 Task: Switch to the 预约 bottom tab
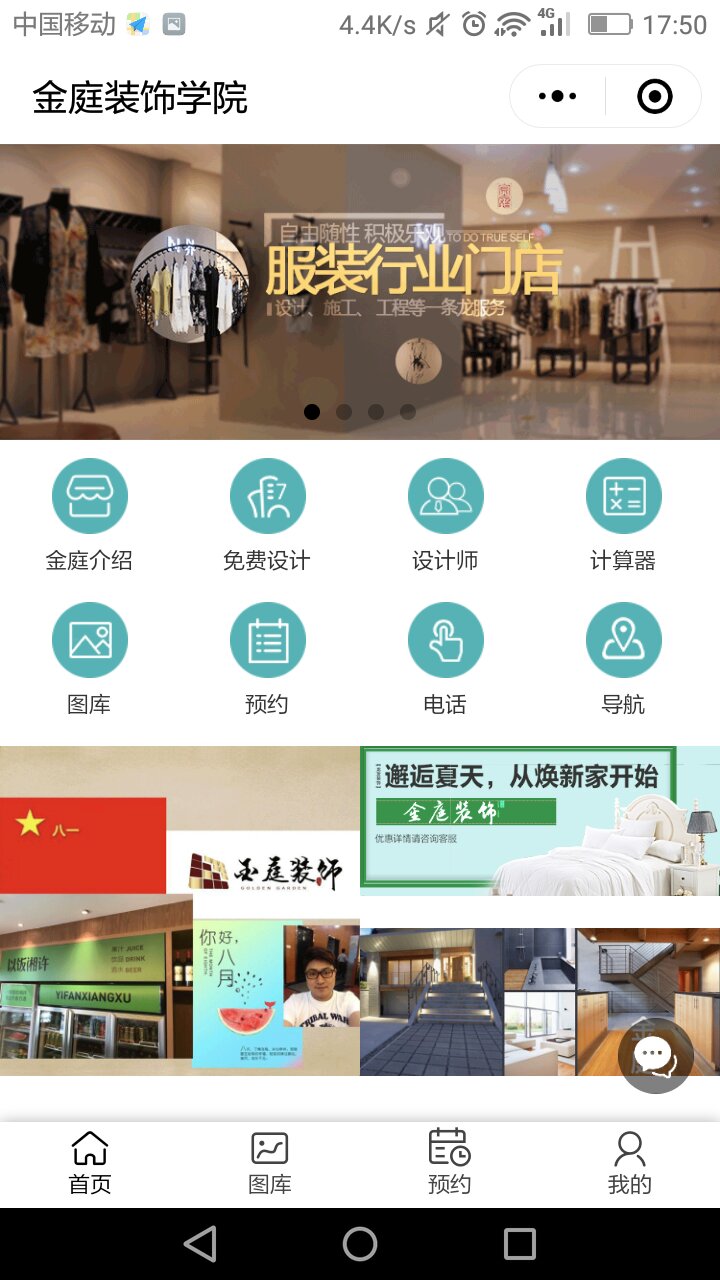pos(449,1163)
